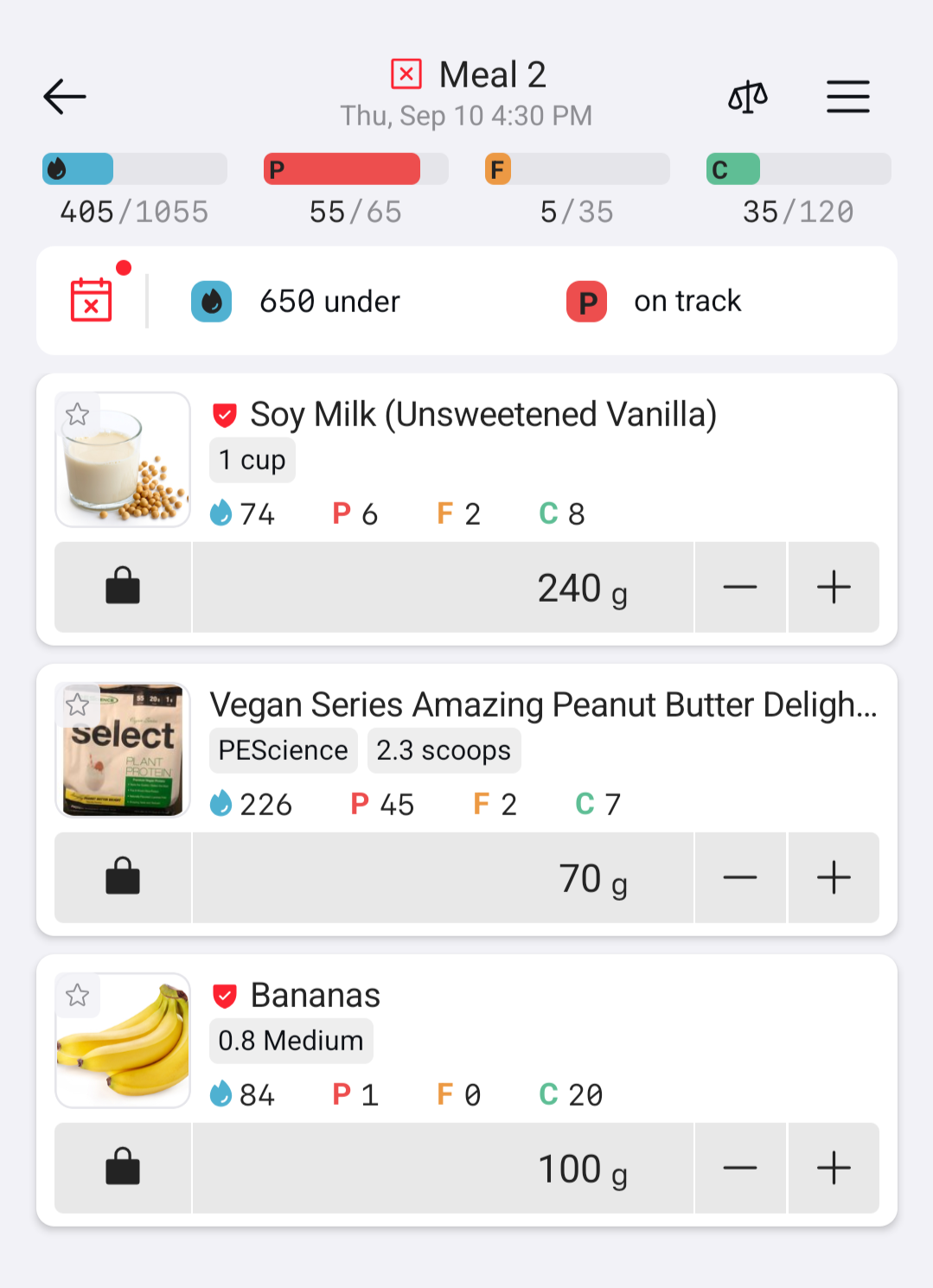This screenshot has height=1288, width=933.
Task: Increase protein powder quantity with plus
Action: (x=834, y=877)
